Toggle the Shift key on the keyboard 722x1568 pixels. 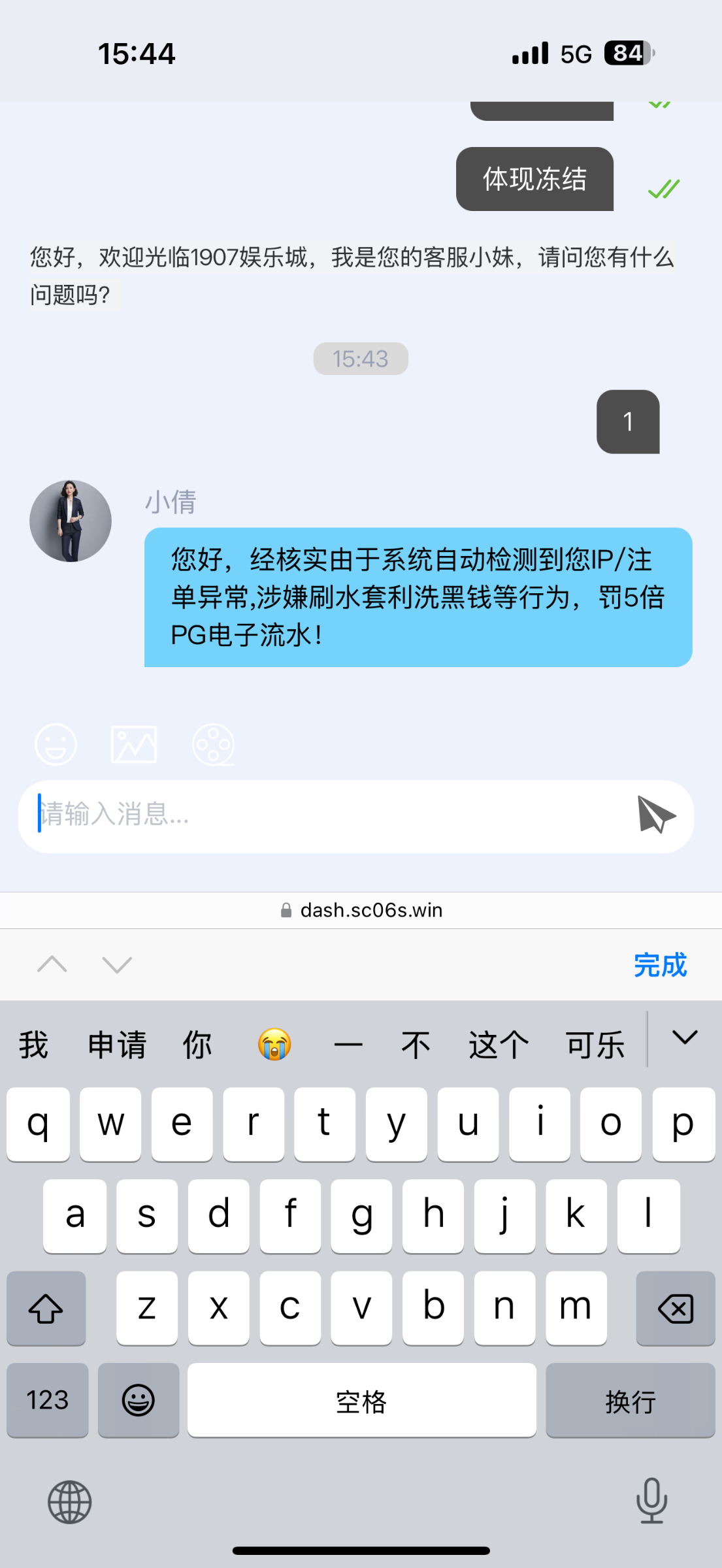46,1309
